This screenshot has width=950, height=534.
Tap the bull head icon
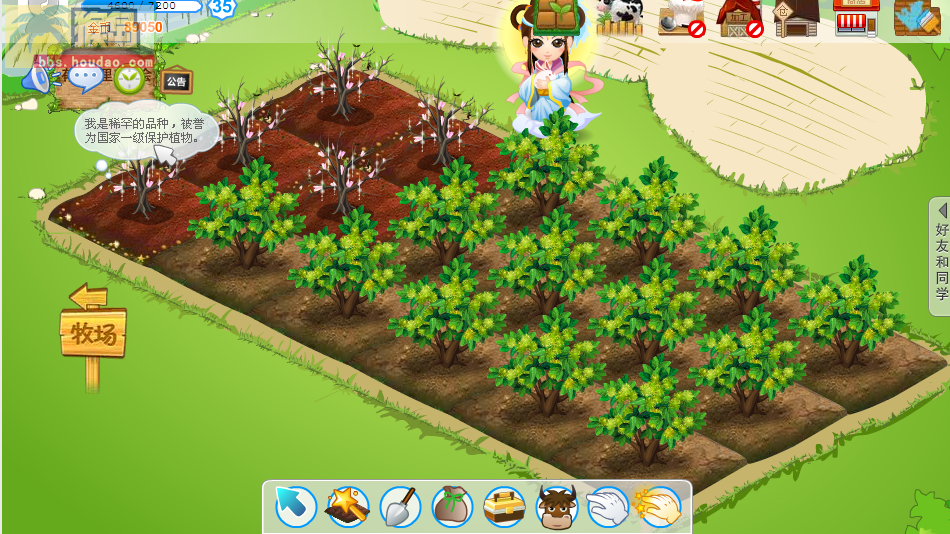556,507
